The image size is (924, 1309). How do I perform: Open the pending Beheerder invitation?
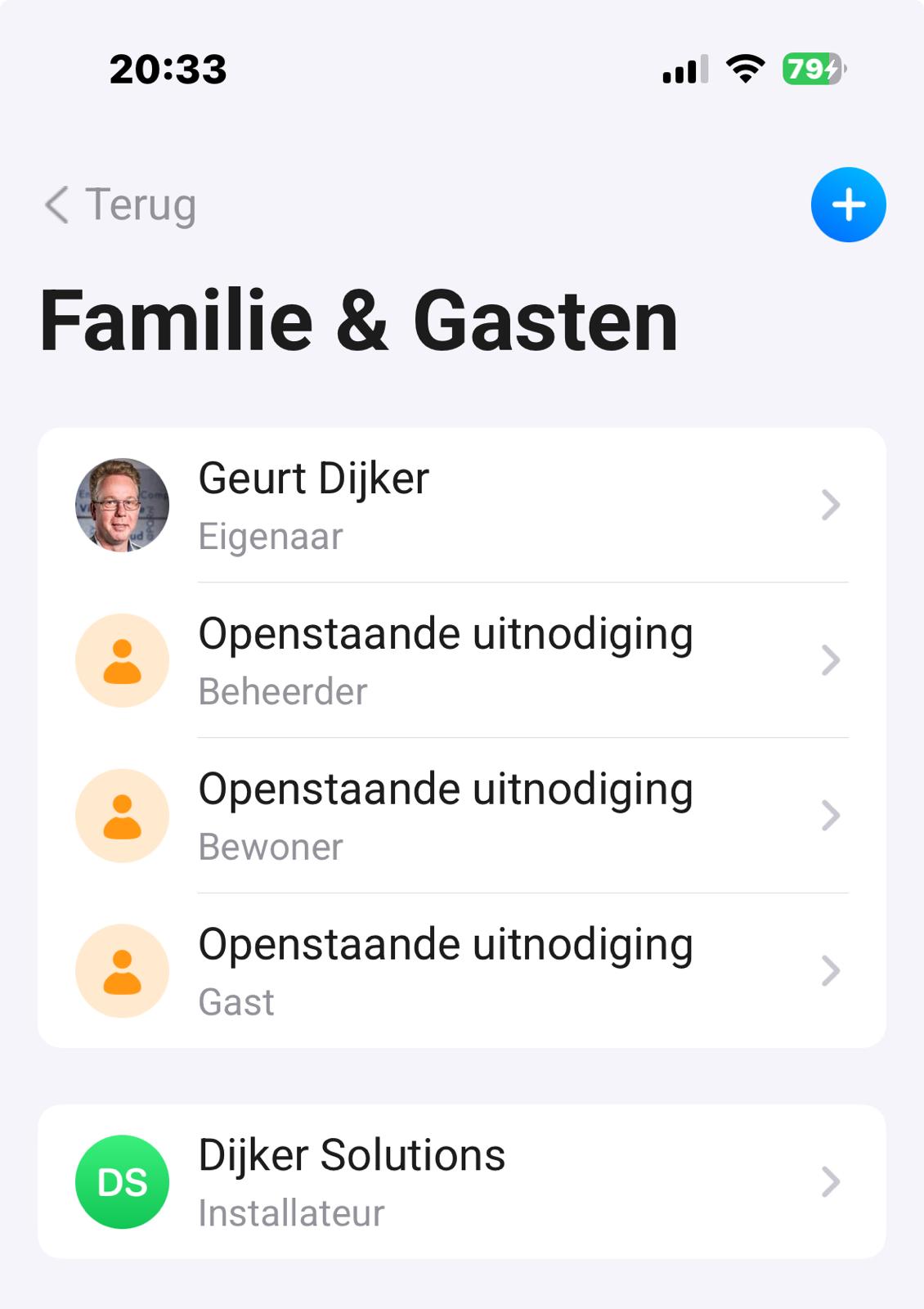click(x=461, y=660)
